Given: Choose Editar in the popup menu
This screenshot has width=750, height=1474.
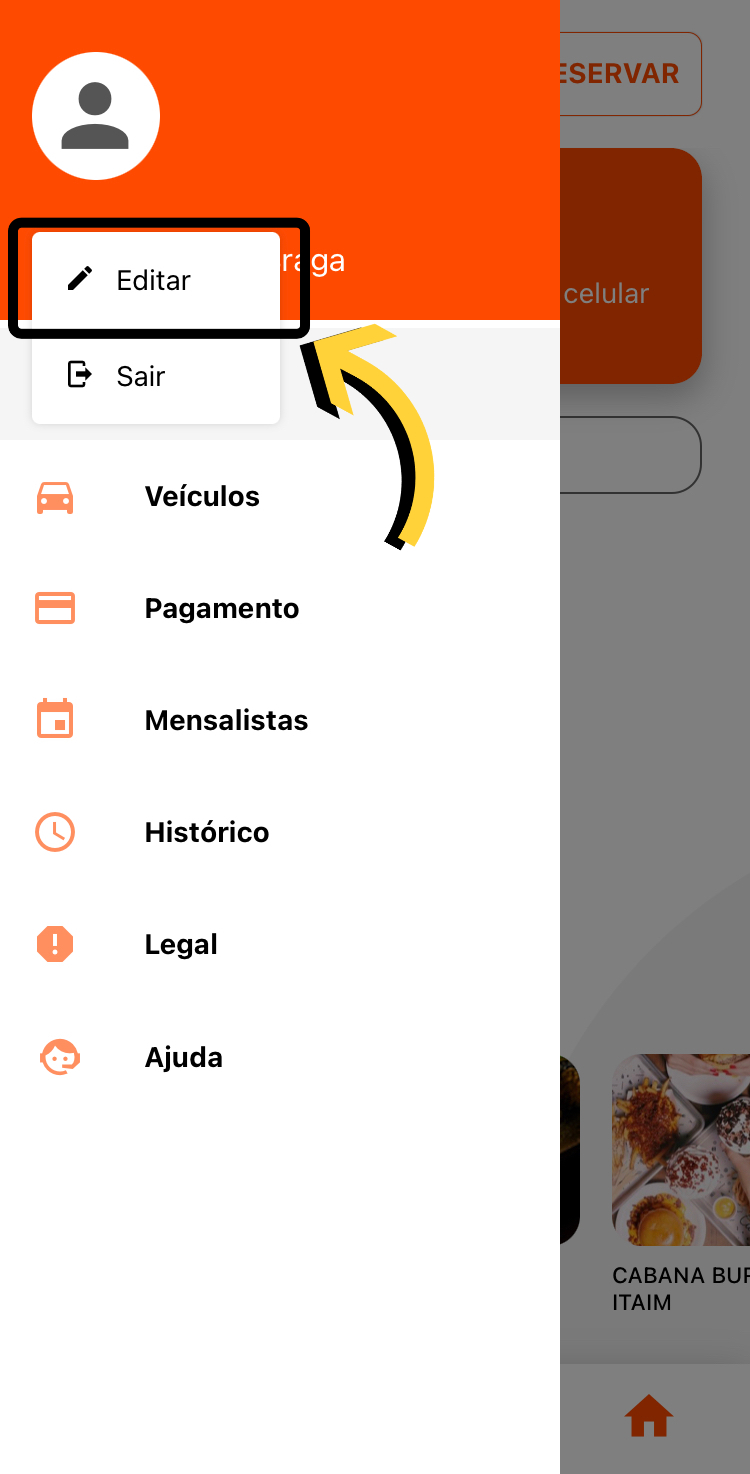Looking at the screenshot, I should (x=156, y=280).
